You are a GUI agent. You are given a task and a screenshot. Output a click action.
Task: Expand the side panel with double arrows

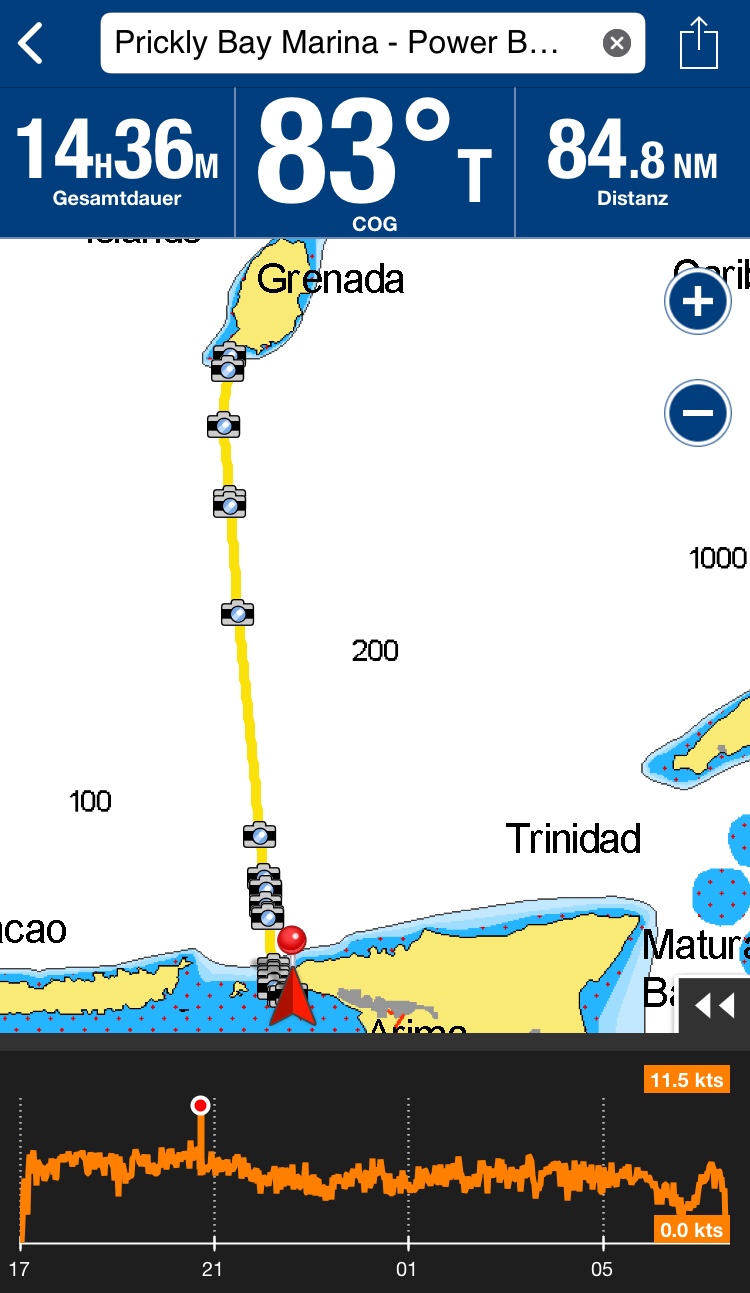click(x=714, y=1005)
